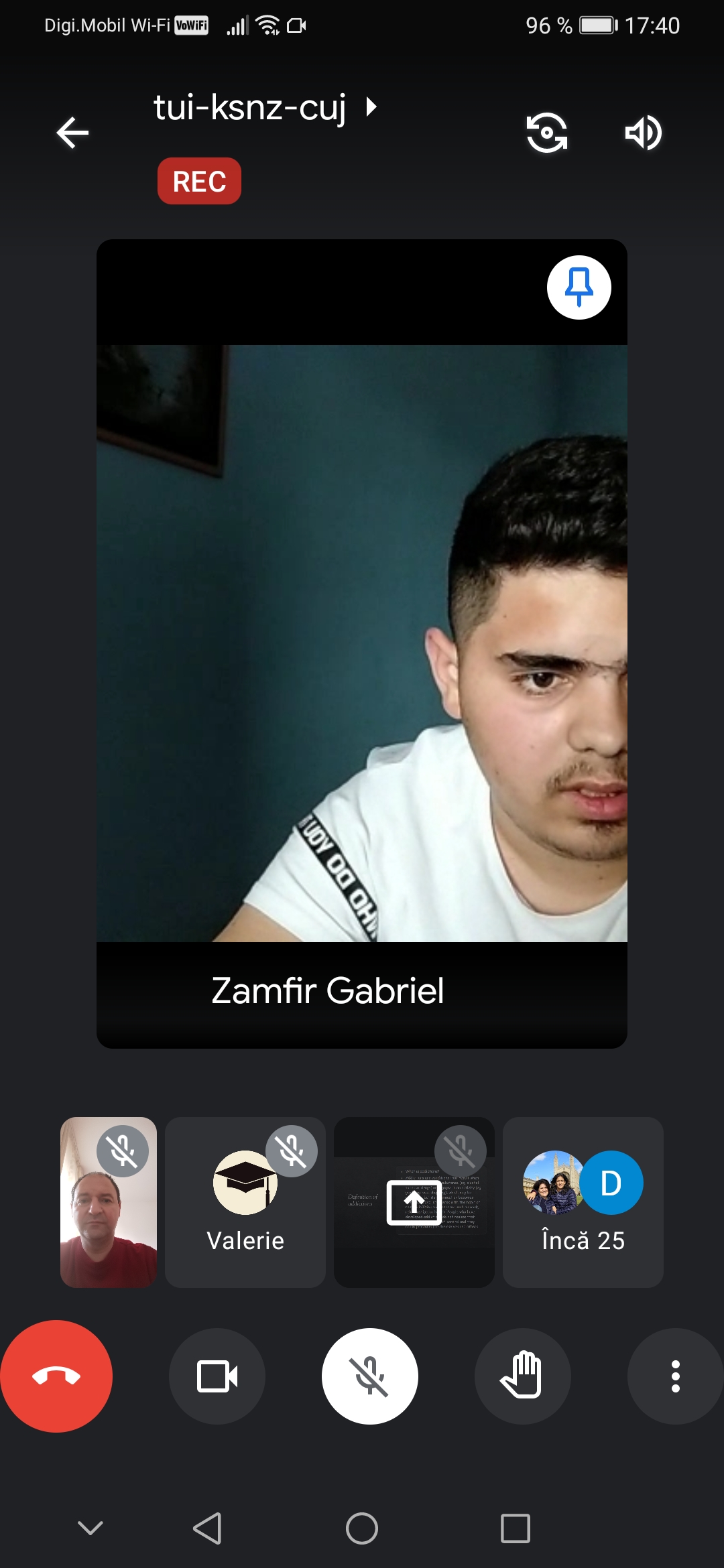Show the other 25 participants
Viewport: 724px width, 1568px height.
point(583,1201)
